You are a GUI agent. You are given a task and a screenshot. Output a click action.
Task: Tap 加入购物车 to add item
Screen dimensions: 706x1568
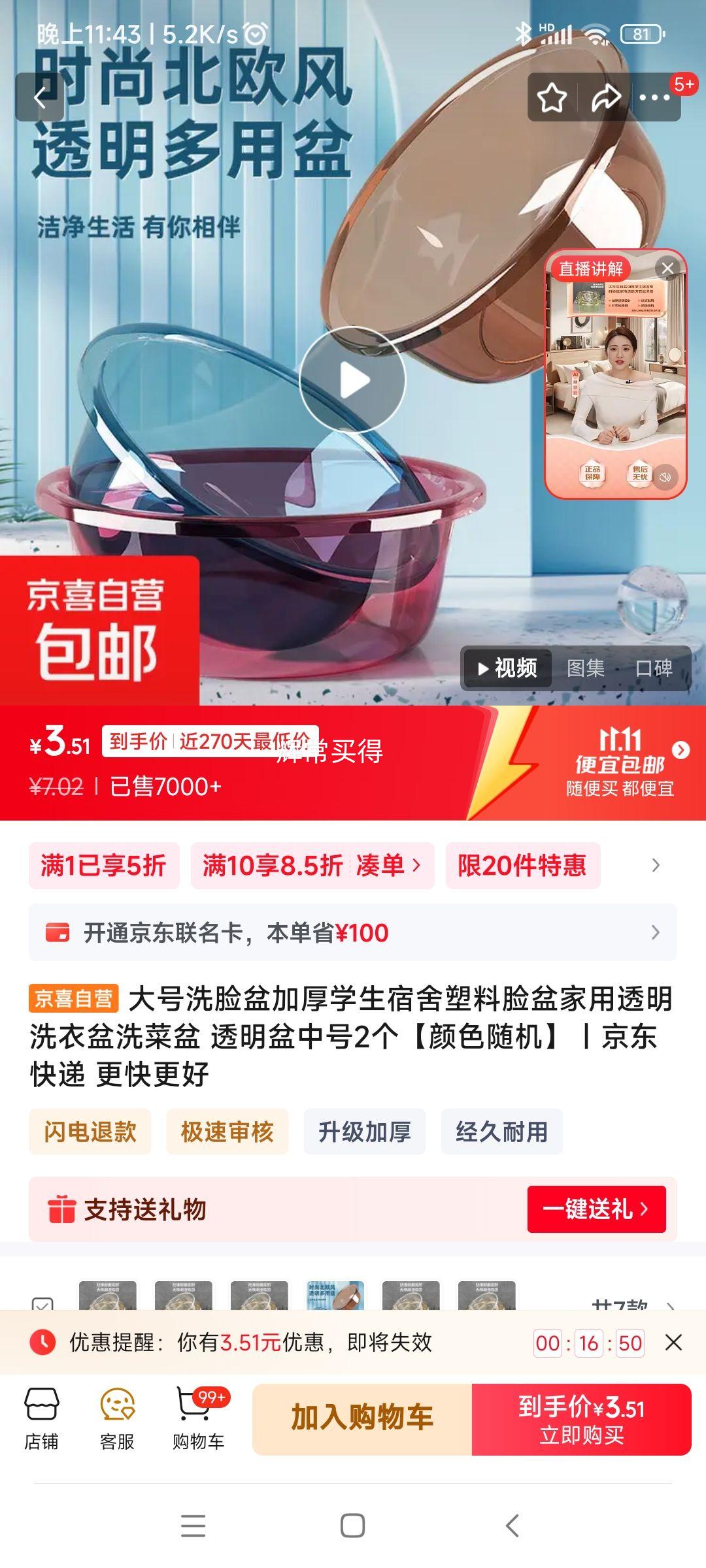point(362,1418)
